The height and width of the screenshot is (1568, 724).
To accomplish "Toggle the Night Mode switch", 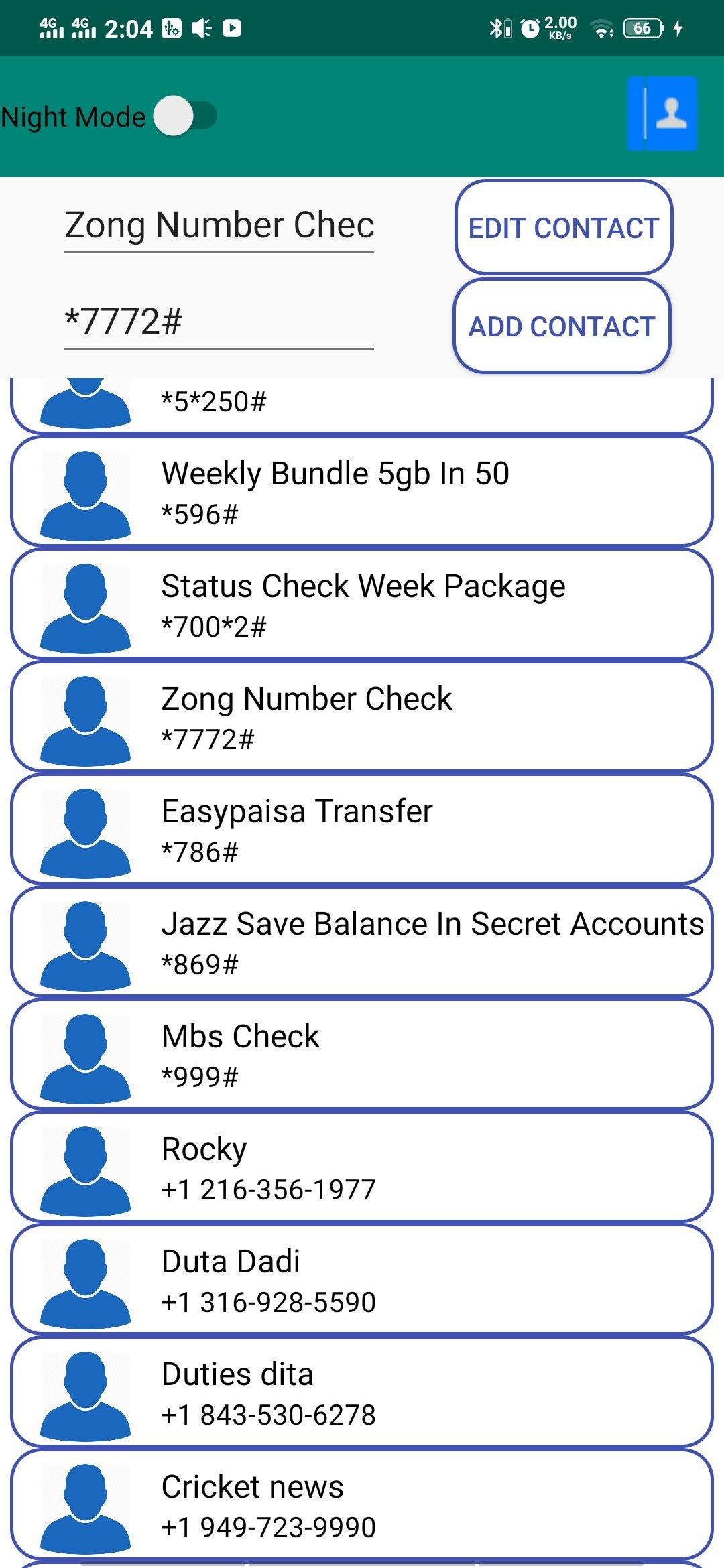I will coord(185,116).
